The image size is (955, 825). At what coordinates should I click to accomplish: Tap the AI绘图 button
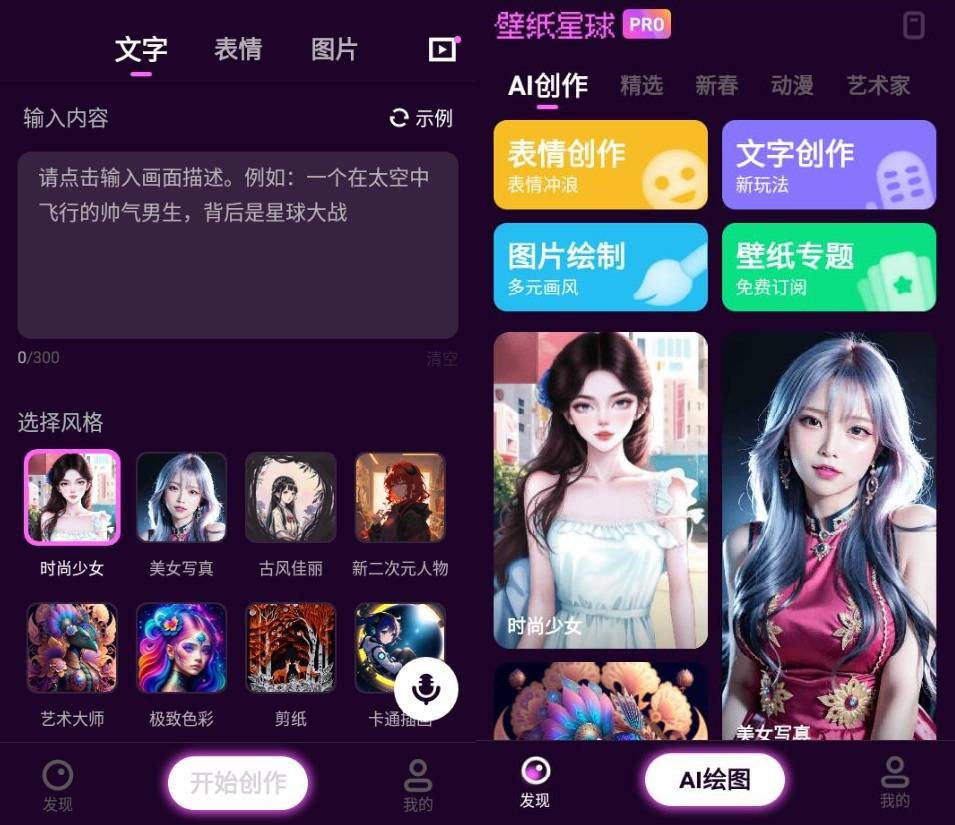click(x=714, y=780)
